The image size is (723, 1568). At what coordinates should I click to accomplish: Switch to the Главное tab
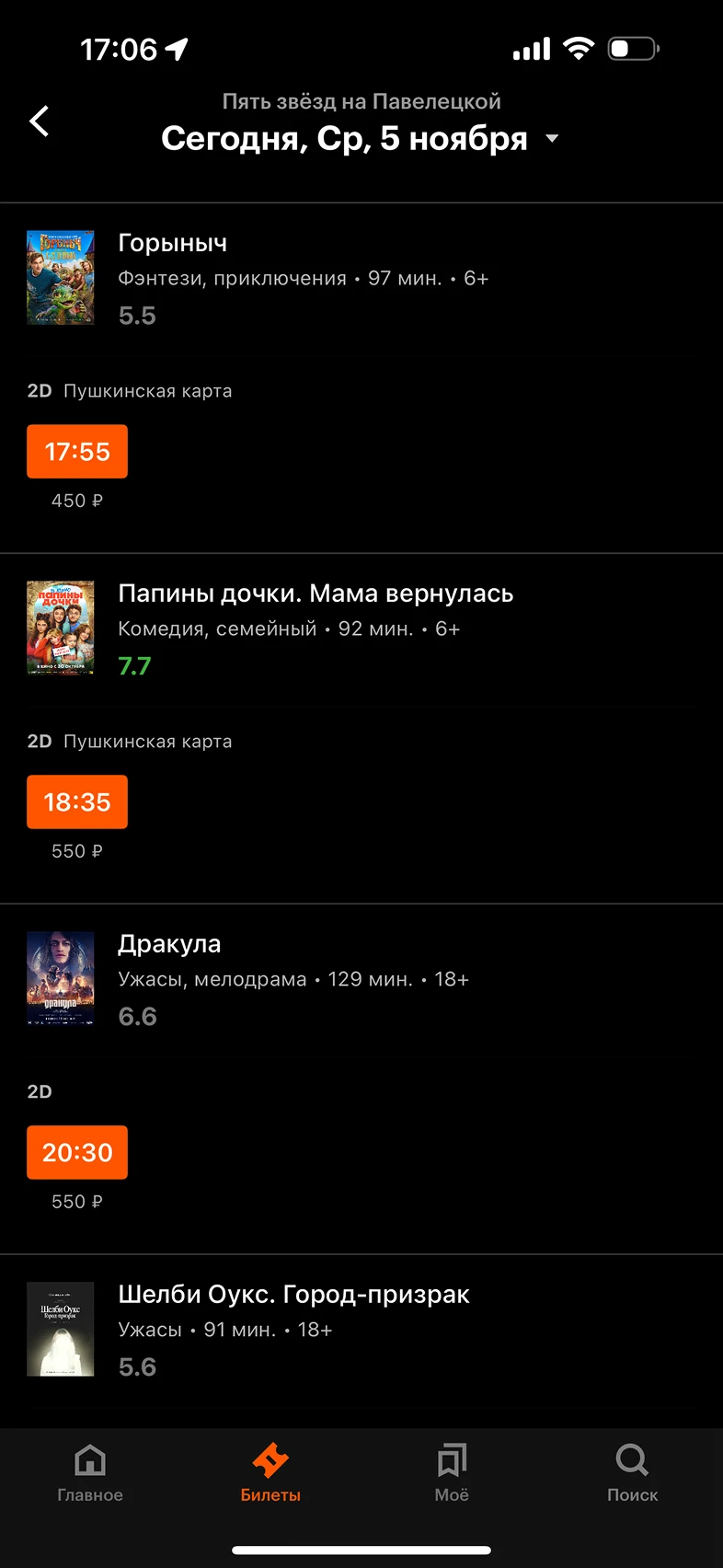[90, 1473]
